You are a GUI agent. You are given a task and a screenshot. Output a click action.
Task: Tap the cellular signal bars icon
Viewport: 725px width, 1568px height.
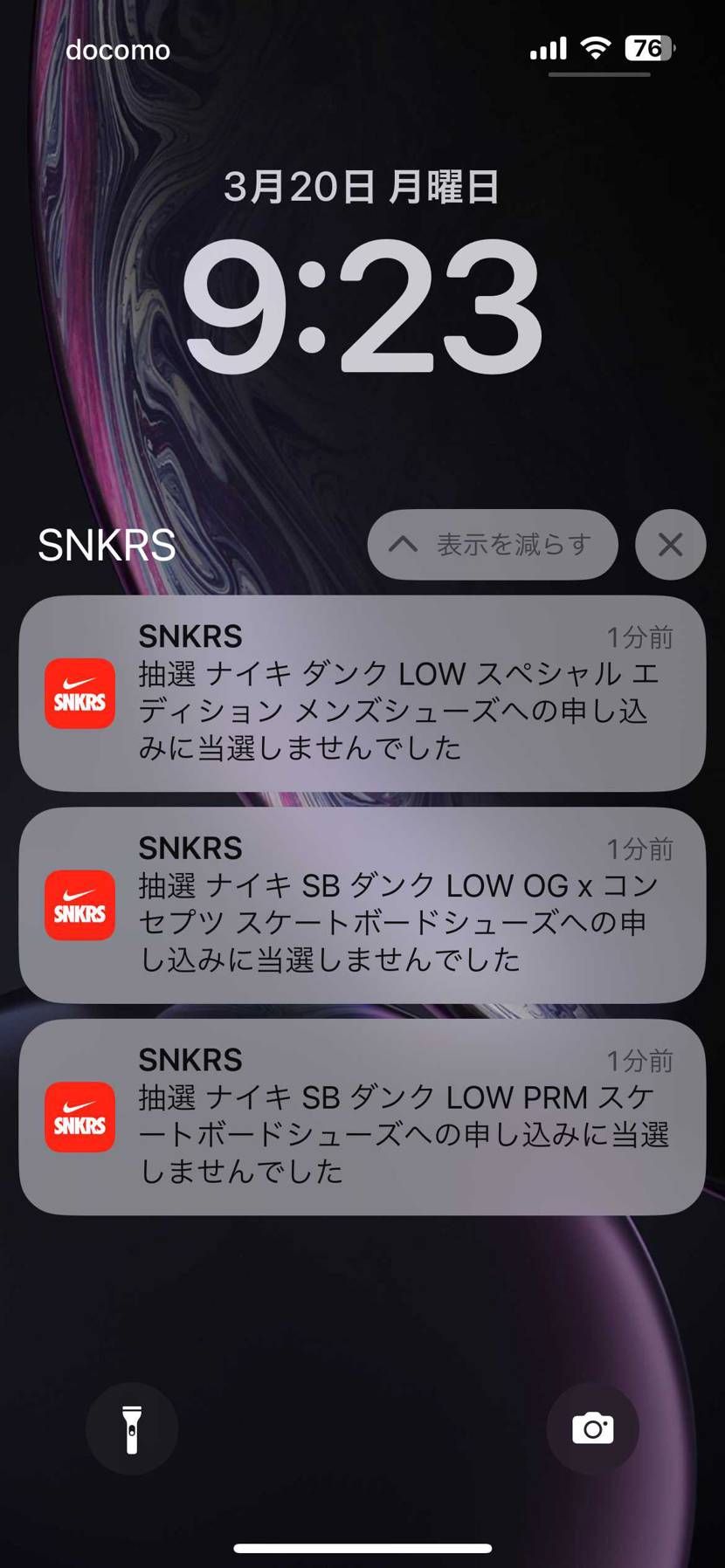pyautogui.click(x=547, y=49)
